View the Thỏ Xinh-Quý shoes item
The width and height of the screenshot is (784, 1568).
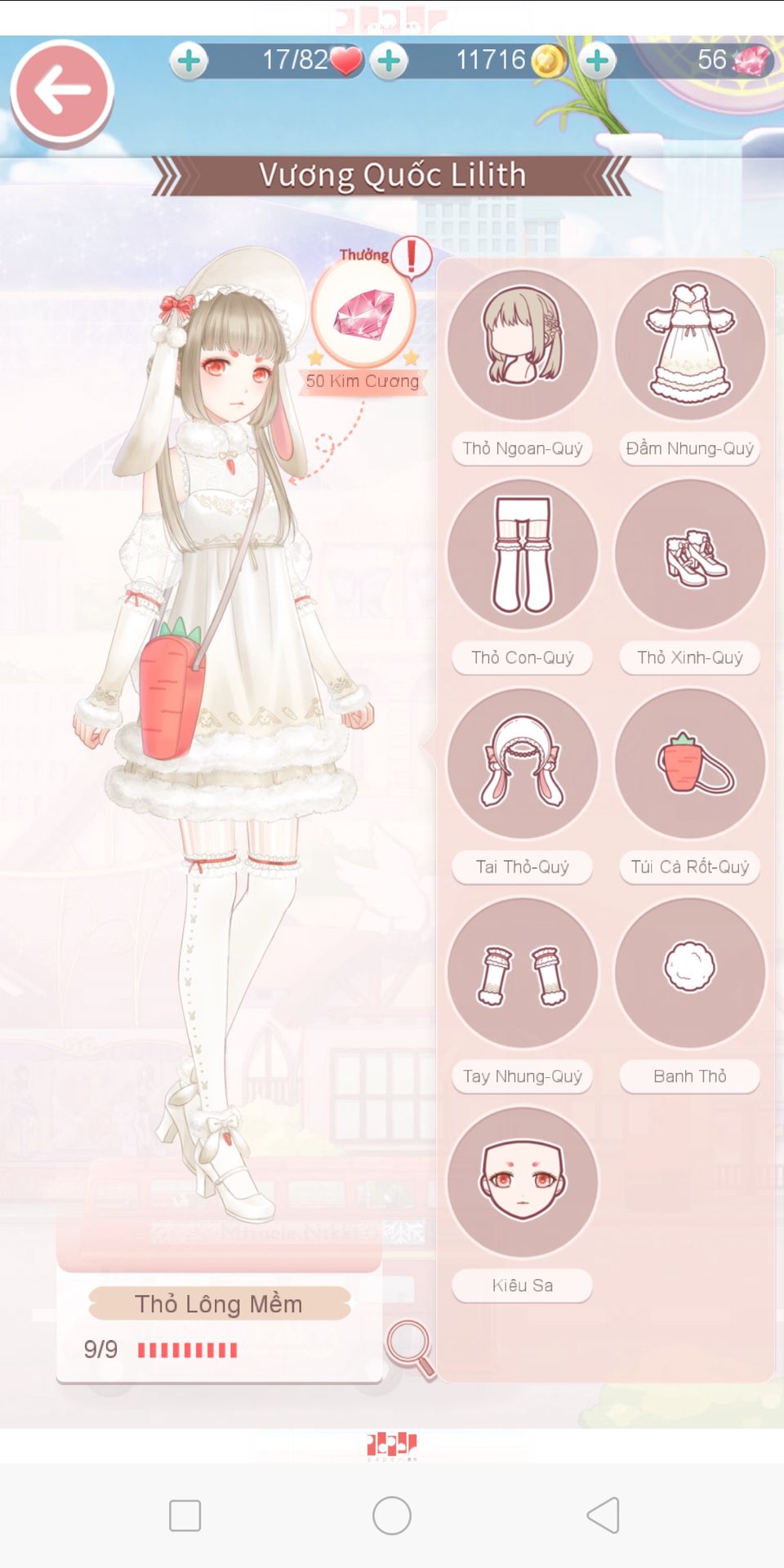tap(690, 555)
